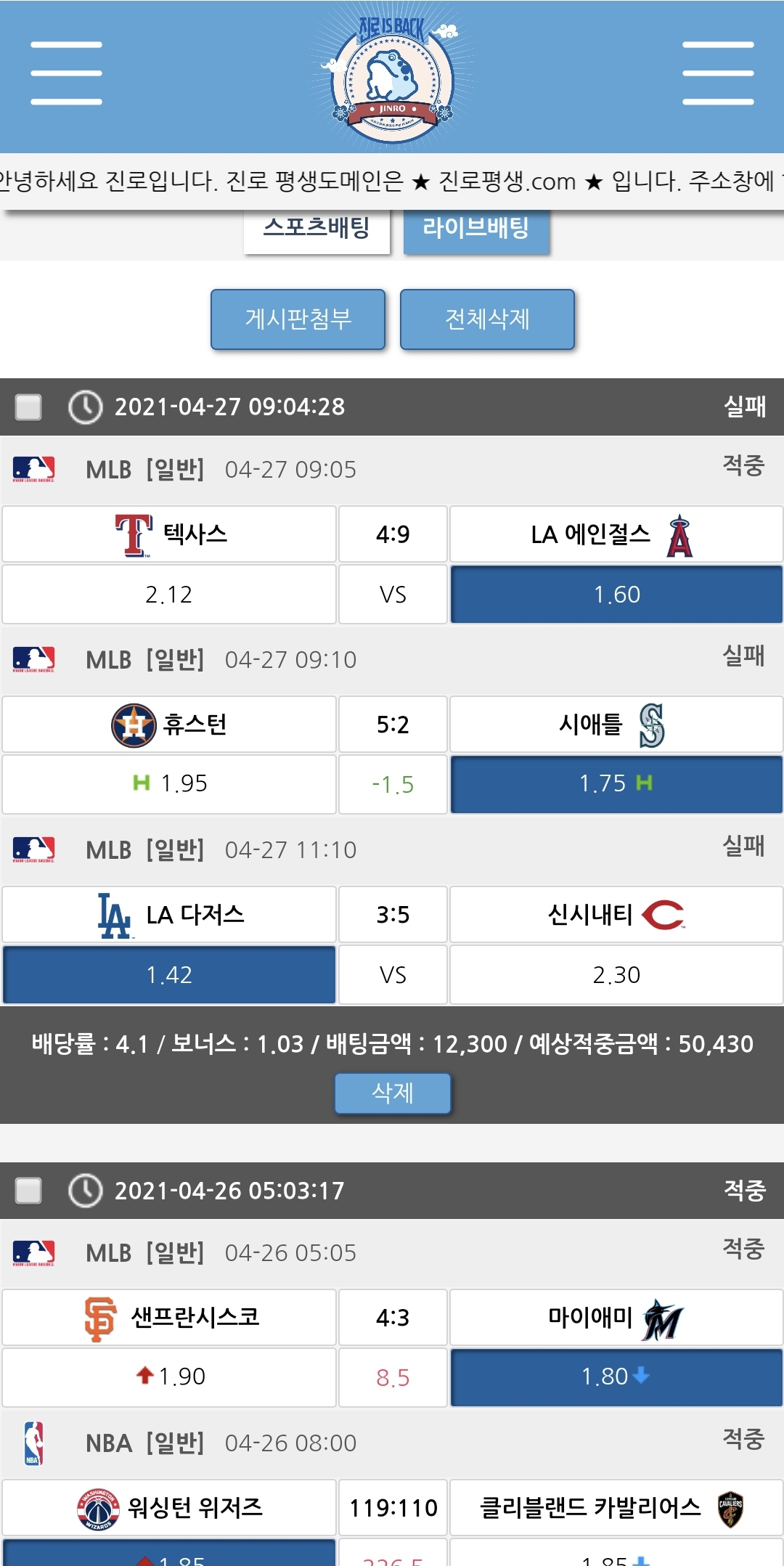Viewport: 784px width, 1566px height.
Task: Tap the 게시판첨부 button
Action: pyautogui.click(x=298, y=319)
